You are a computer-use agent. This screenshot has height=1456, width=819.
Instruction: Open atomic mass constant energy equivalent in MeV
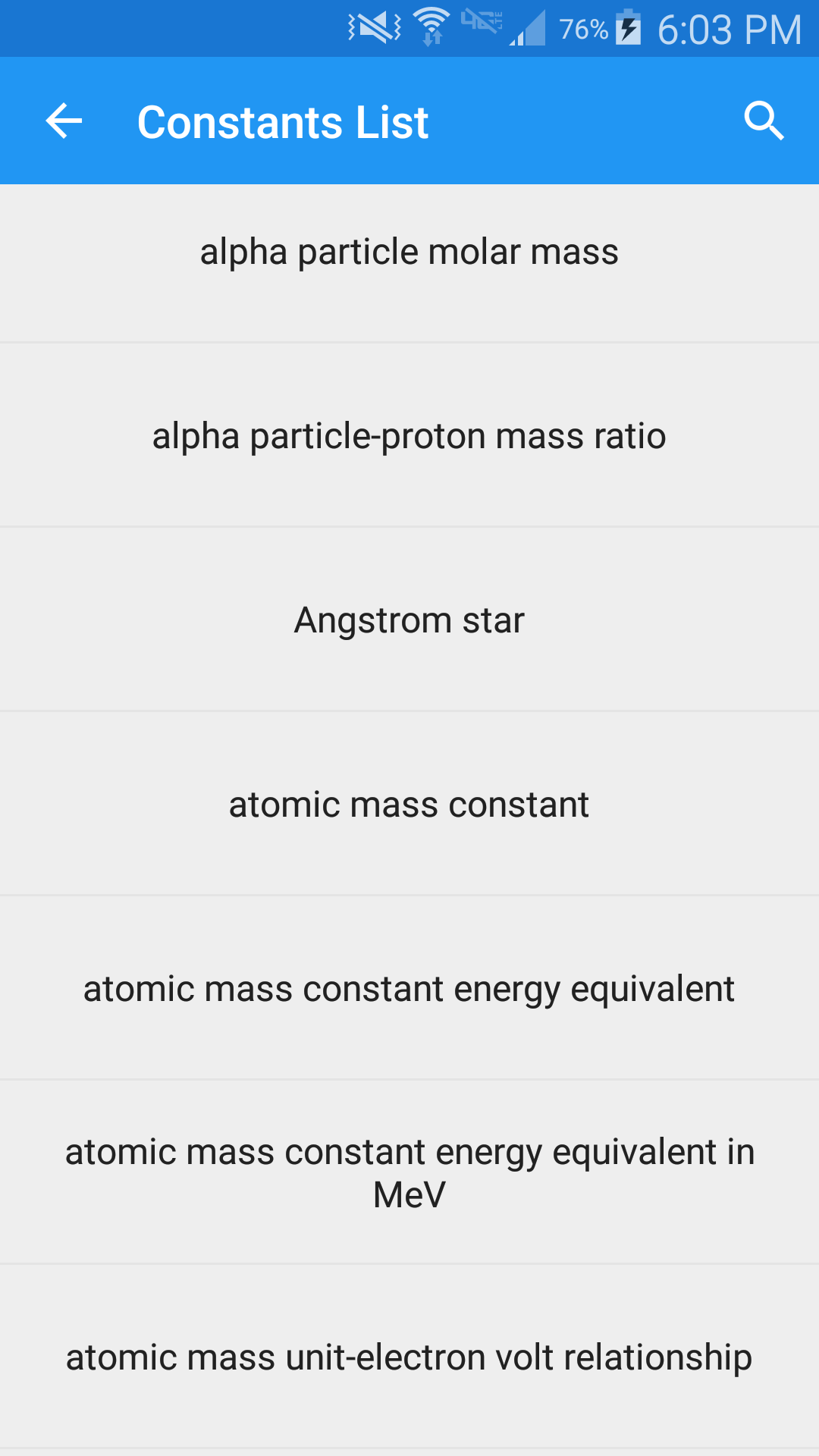tap(409, 1173)
